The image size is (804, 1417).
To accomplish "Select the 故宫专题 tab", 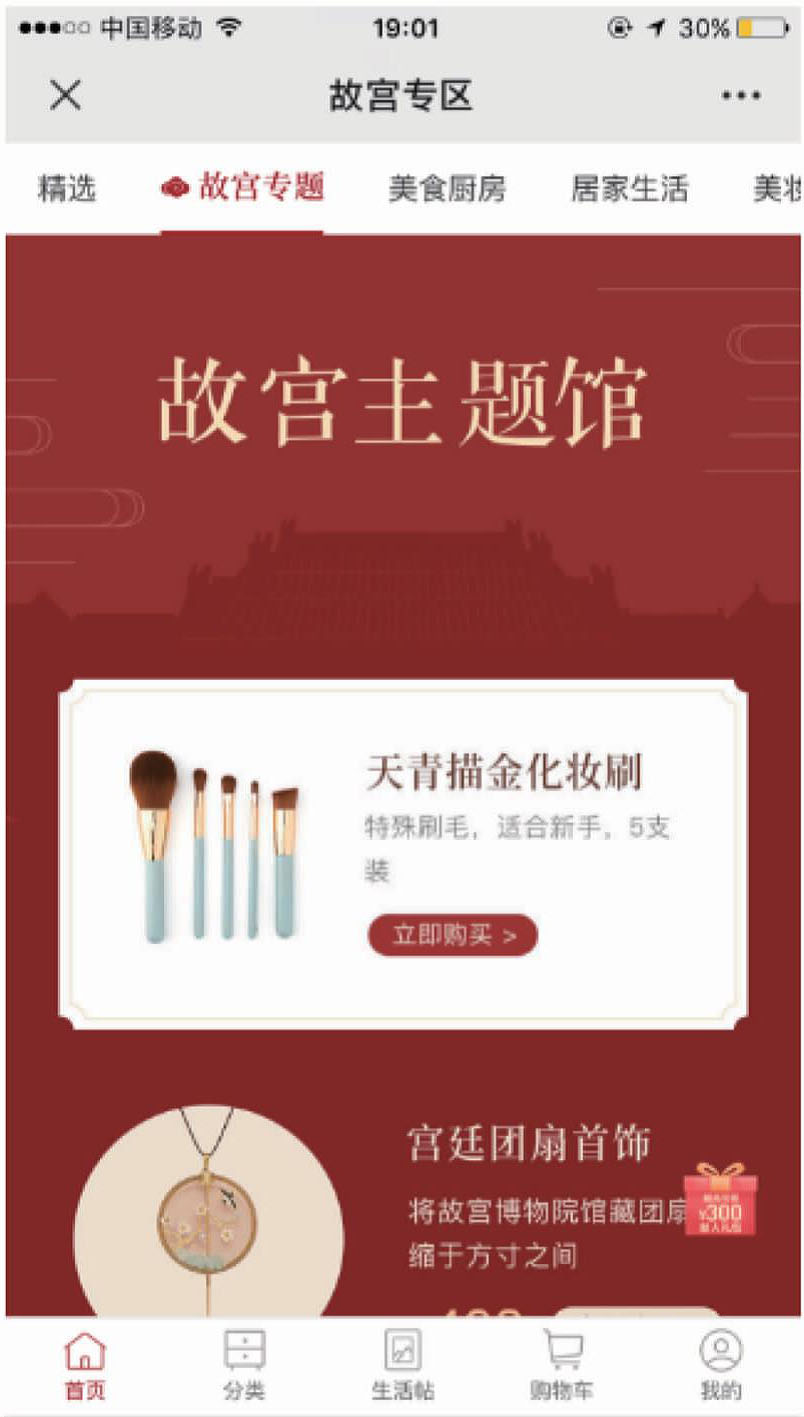I will [243, 187].
